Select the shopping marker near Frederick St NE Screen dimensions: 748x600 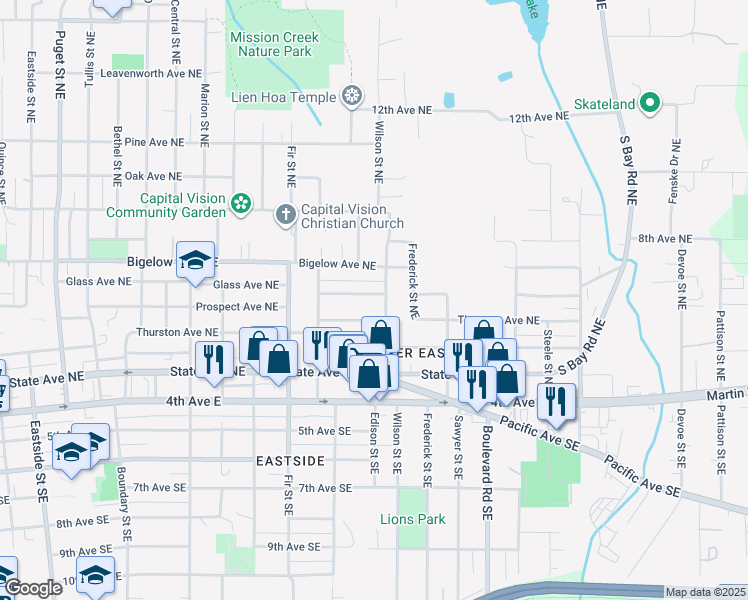[380, 335]
